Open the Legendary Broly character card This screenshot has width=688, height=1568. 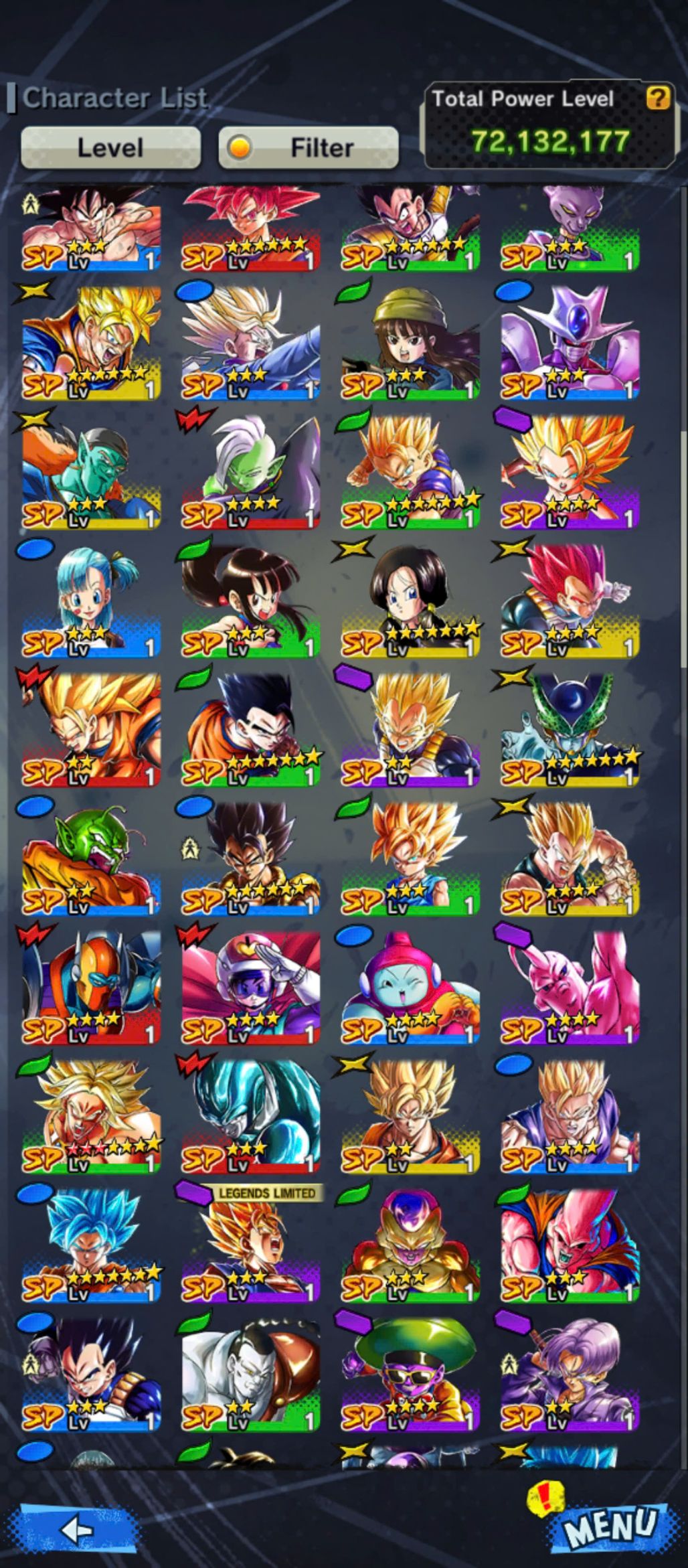pos(91,1116)
